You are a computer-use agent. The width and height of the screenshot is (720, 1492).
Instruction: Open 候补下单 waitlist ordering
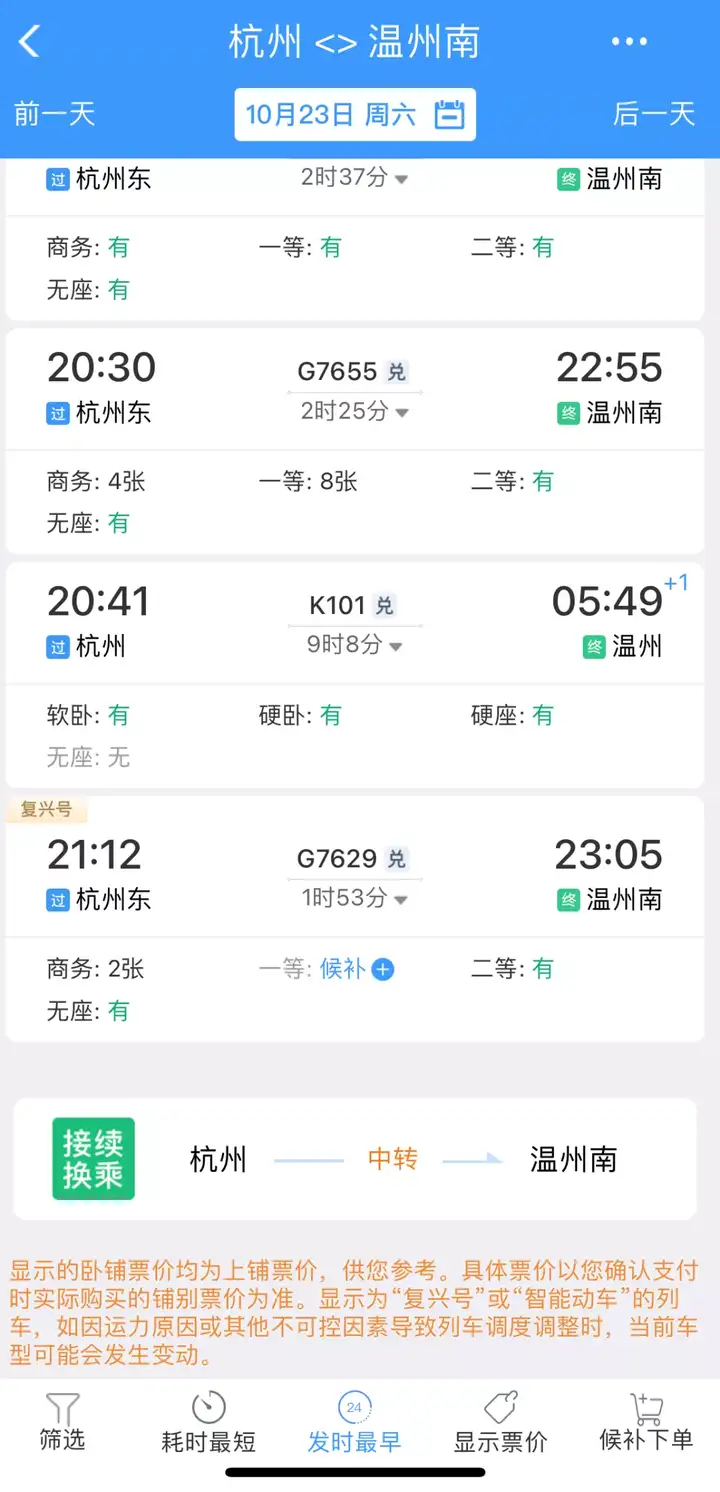point(646,1423)
